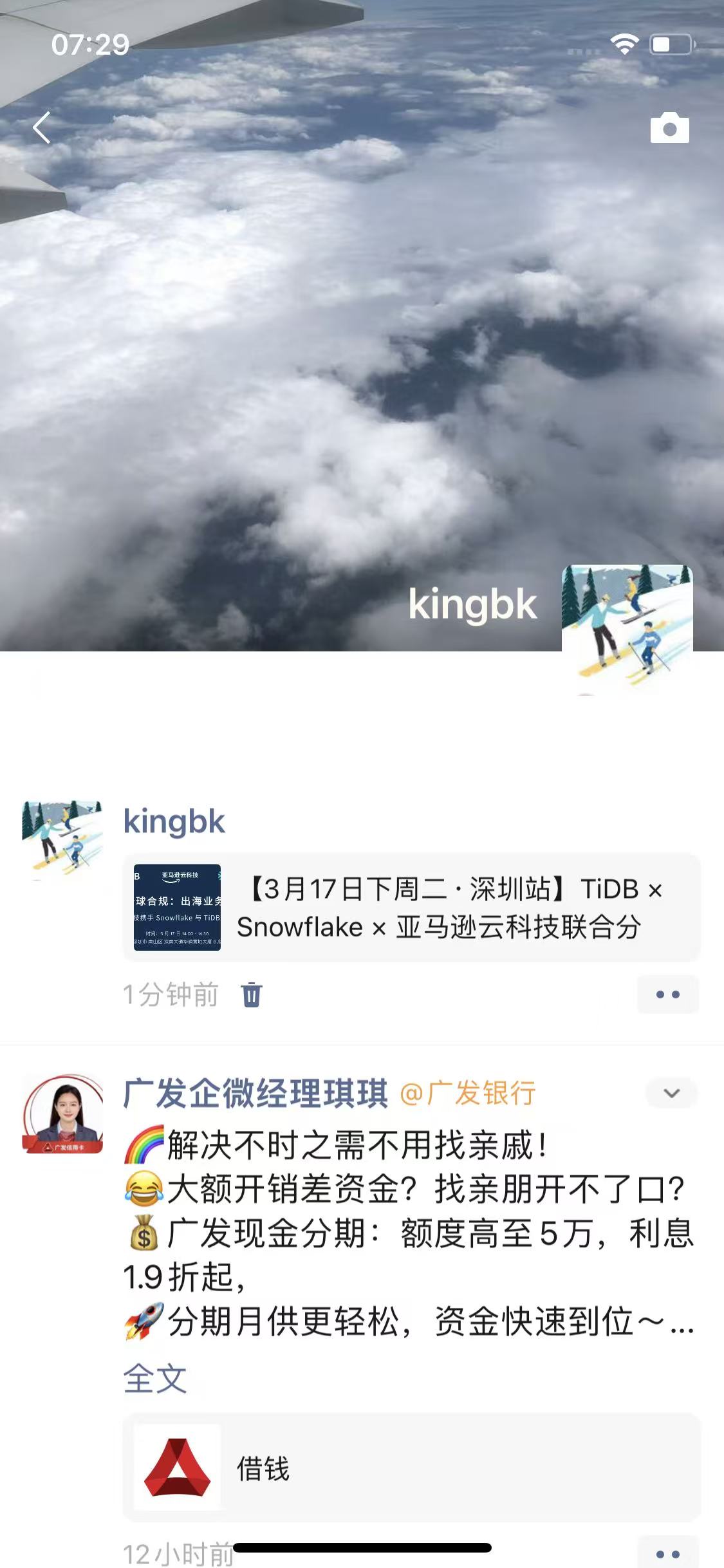The image size is (724, 1568).
Task: Open like/comment menu on the 广发银行 post
Action: pos(667,1554)
